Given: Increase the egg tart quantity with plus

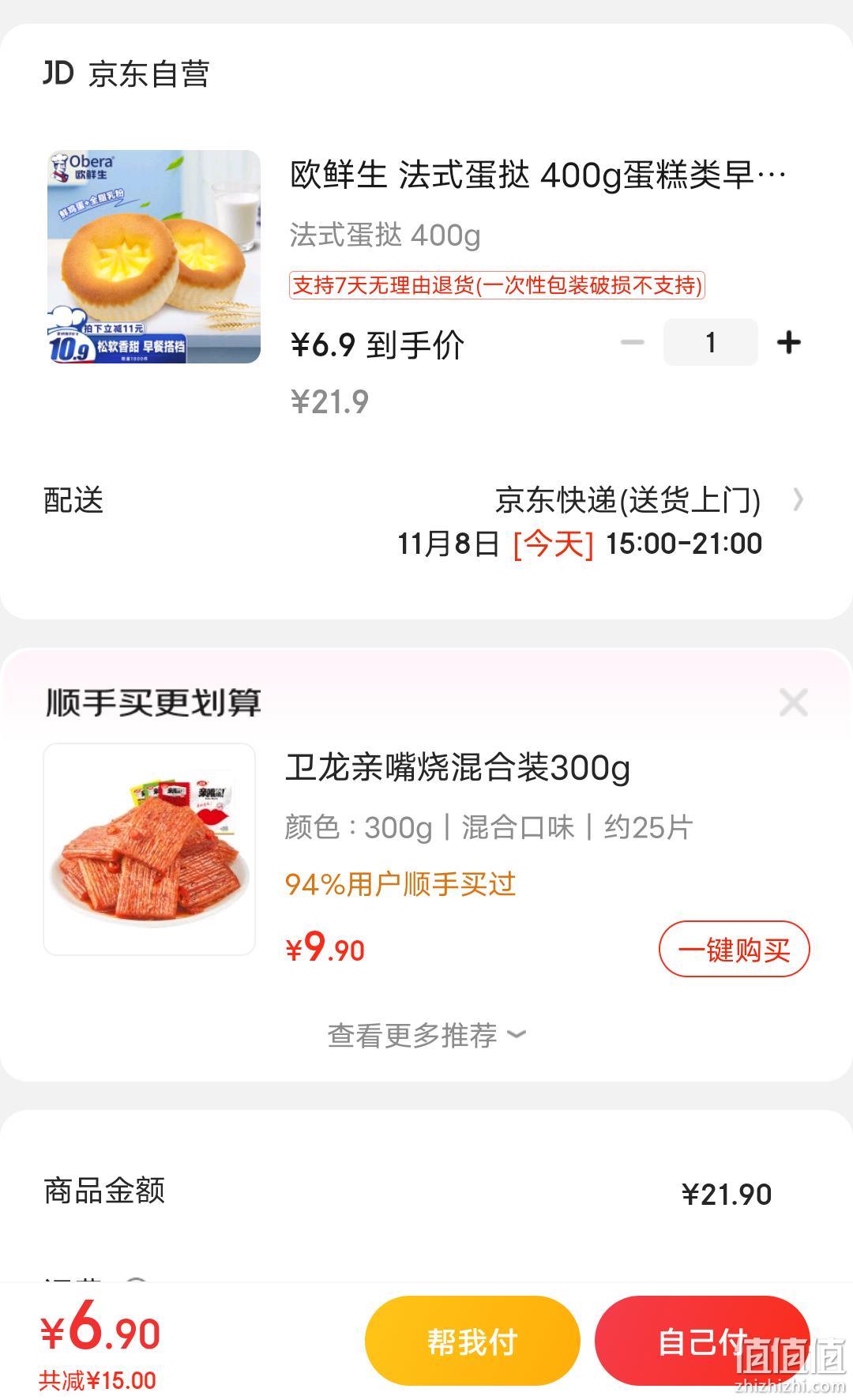Looking at the screenshot, I should (x=788, y=342).
